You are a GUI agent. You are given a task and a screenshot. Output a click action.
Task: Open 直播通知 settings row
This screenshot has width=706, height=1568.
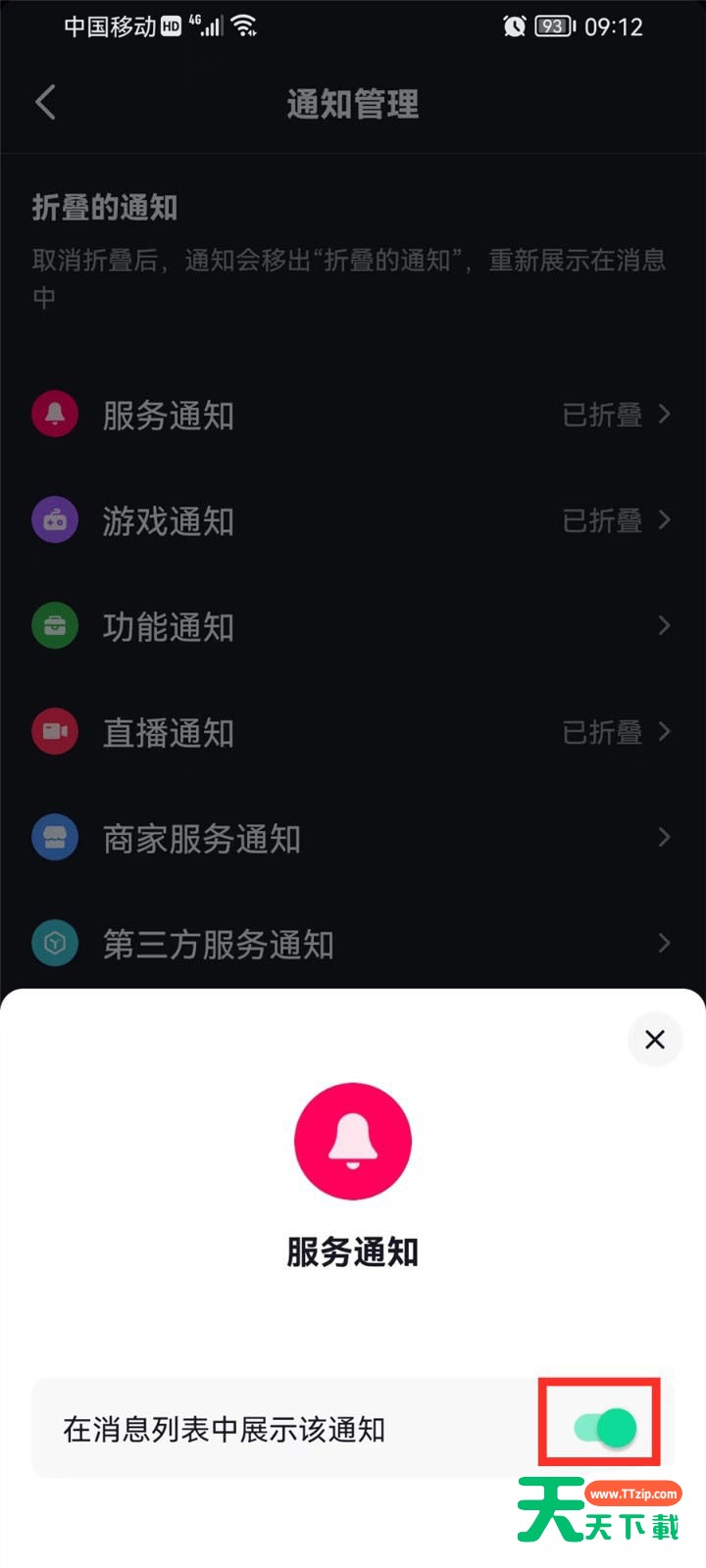(x=351, y=733)
